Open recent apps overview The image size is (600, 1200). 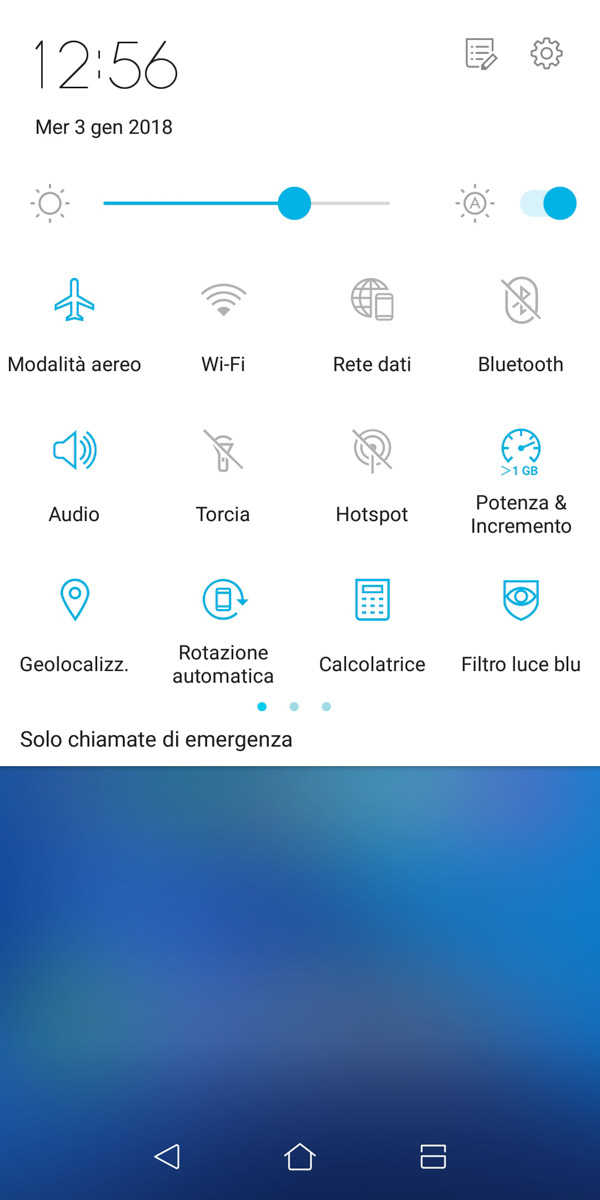433,1156
